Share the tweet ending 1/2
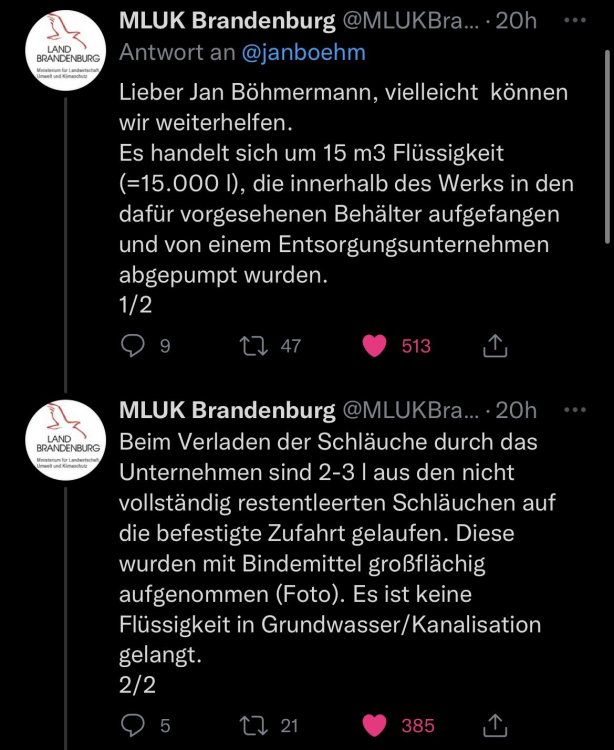614x750 pixels. 494,346
